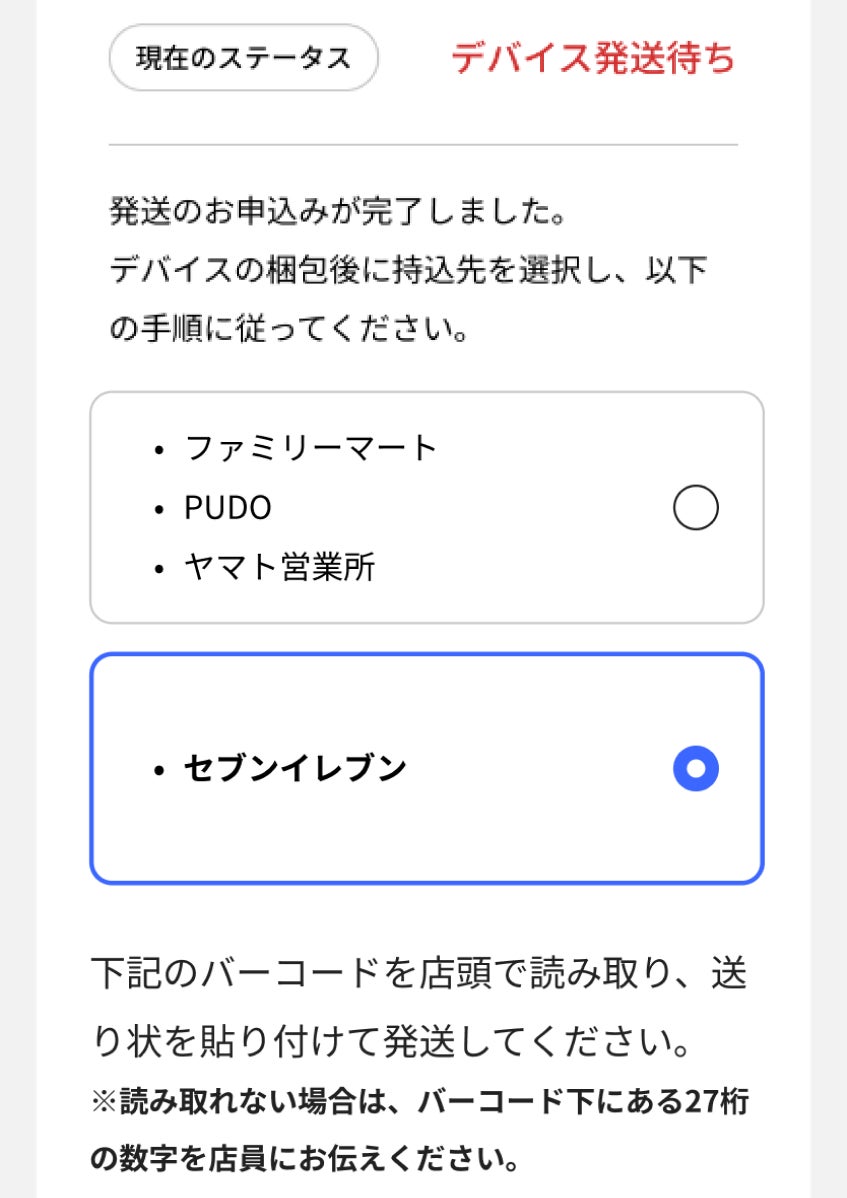
Task: Choose セブンイレブン as drop-off location
Action: point(695,769)
